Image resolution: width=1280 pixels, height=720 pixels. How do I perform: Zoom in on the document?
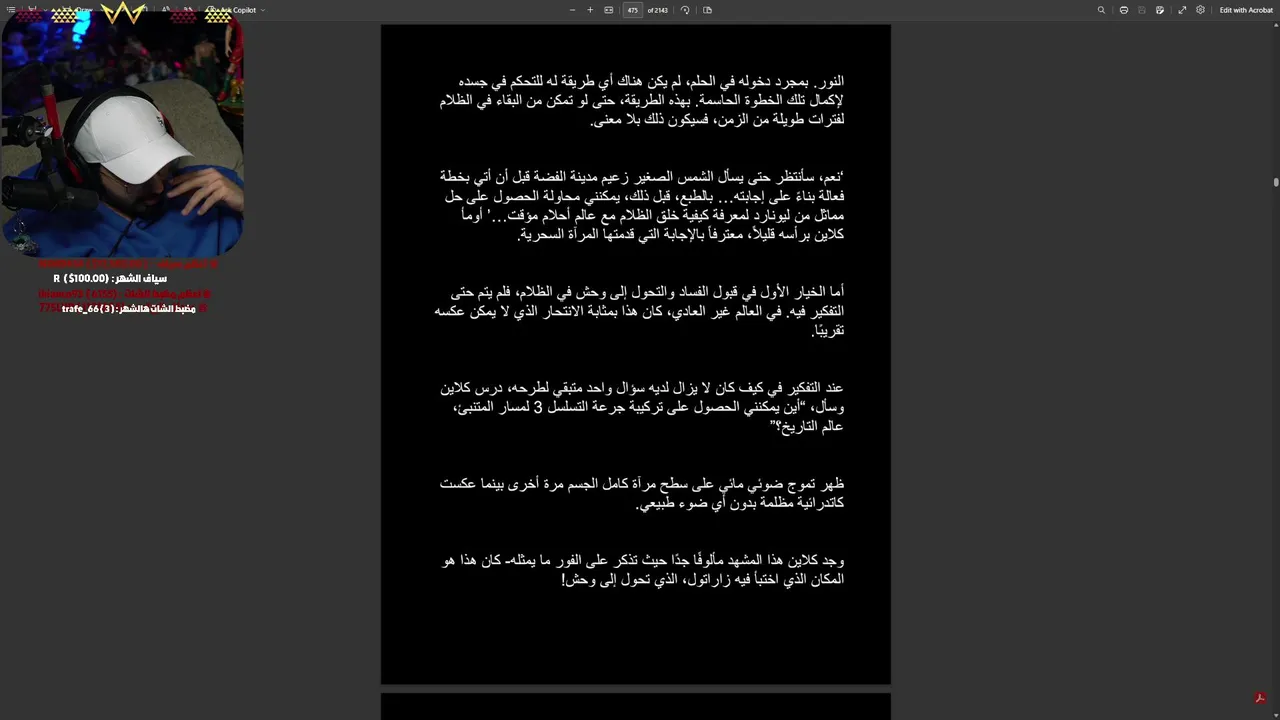(x=590, y=10)
